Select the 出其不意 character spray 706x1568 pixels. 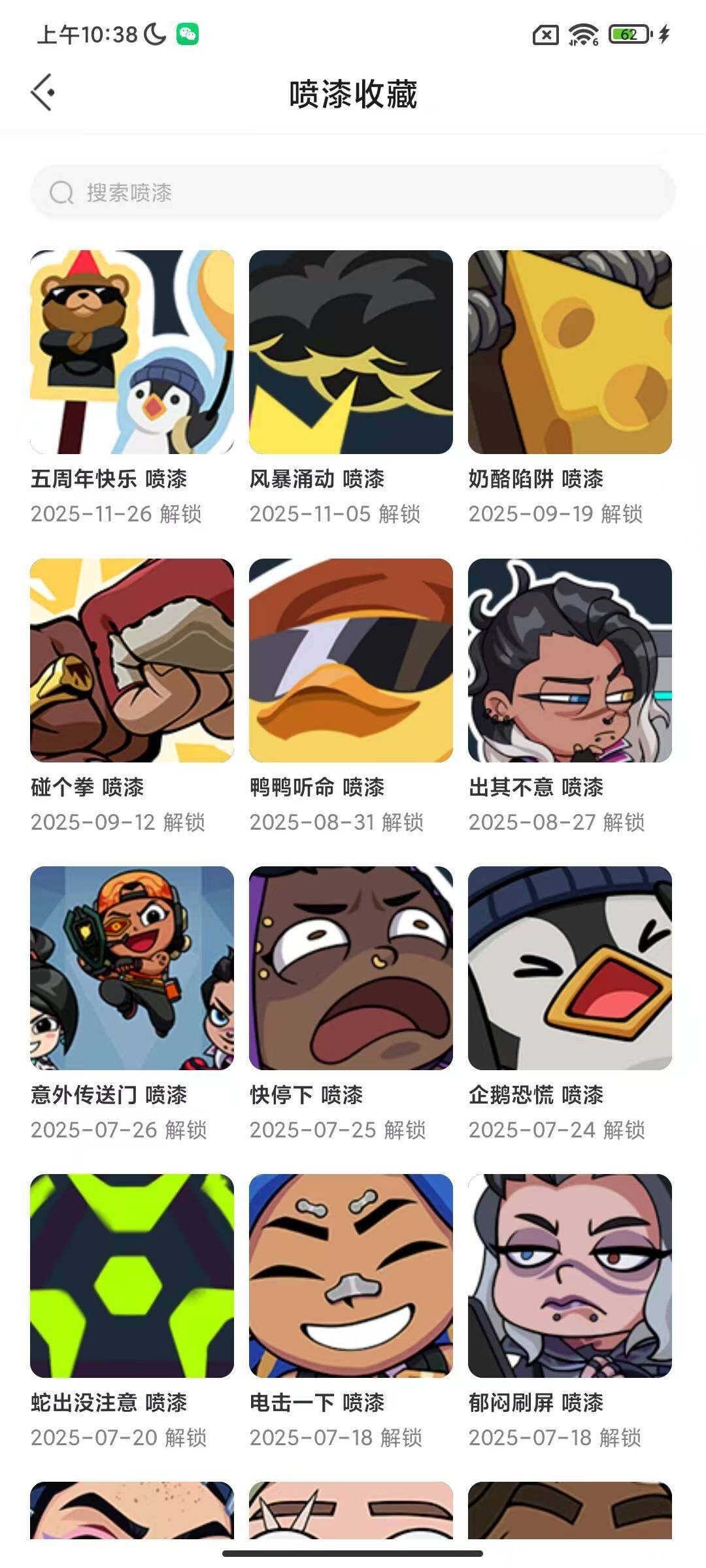coord(571,661)
